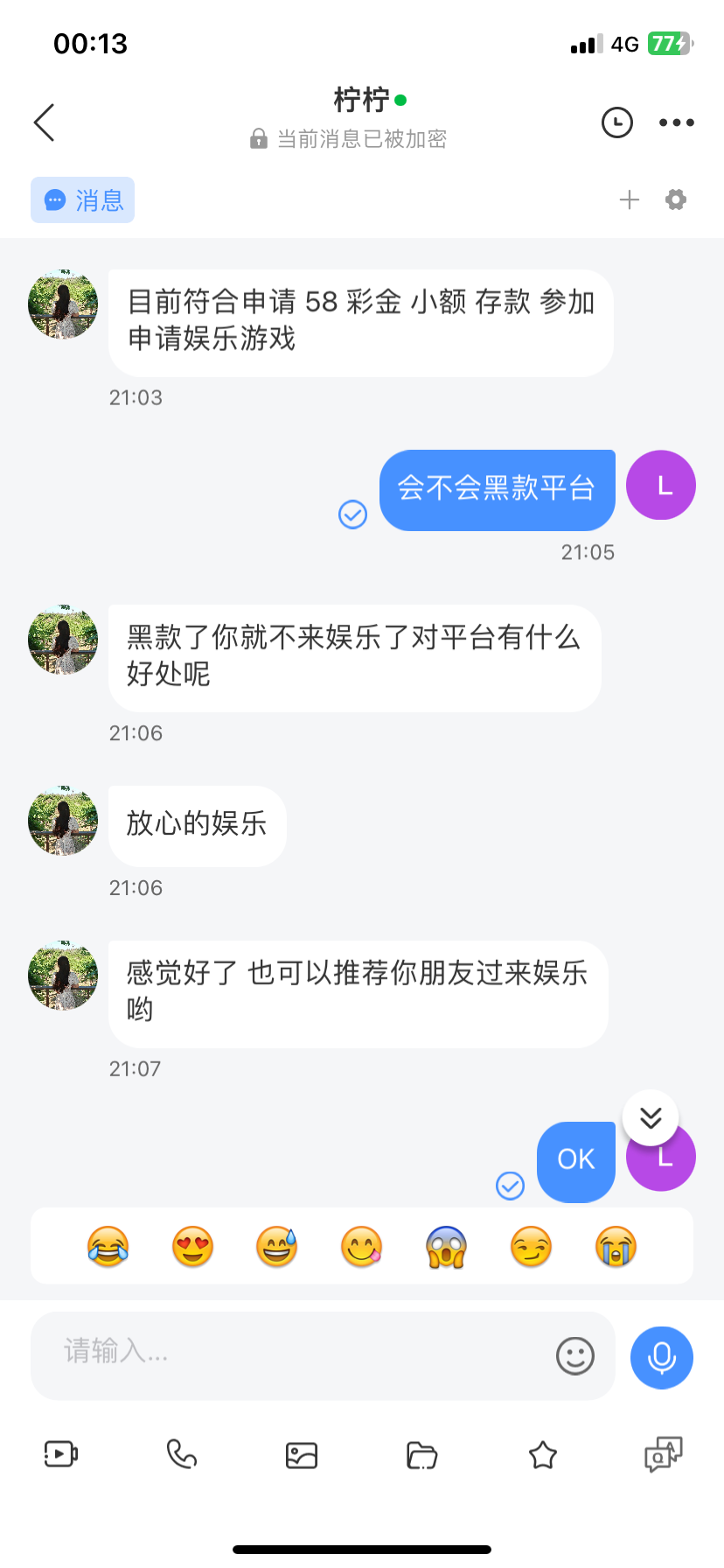
Task: Switch to the 消息 messages tab
Action: point(82,199)
